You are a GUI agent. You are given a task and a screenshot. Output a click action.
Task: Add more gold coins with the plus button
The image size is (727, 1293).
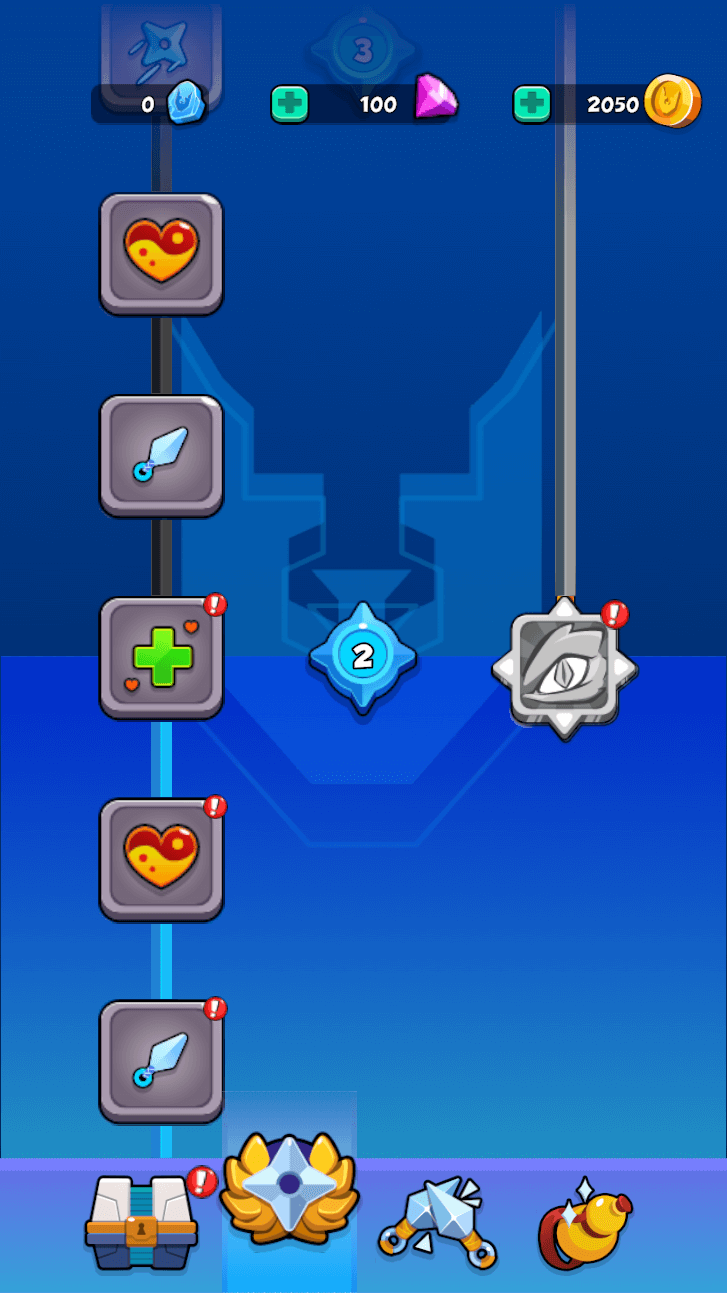532,104
